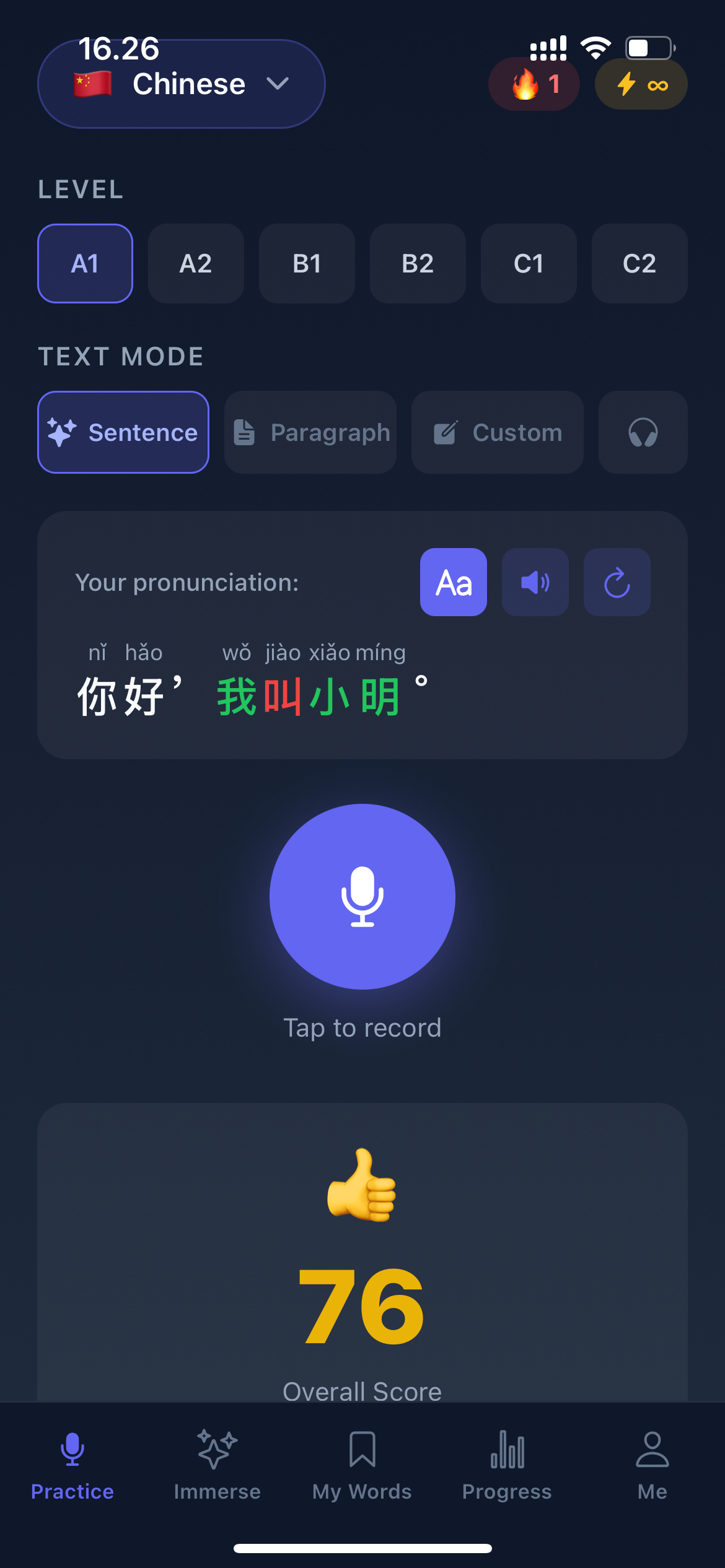This screenshot has height=1568, width=725.
Task: Select level C1
Action: [x=529, y=264]
